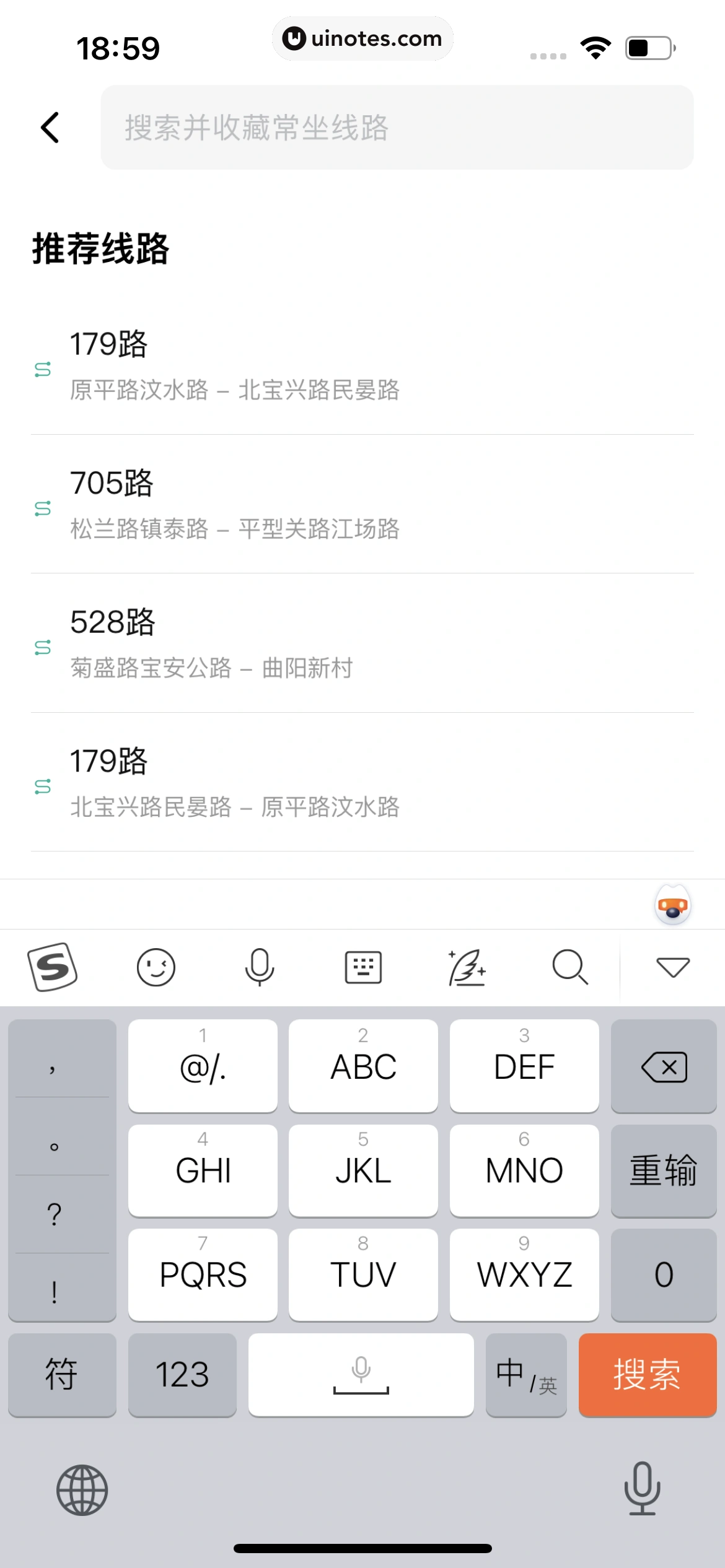The width and height of the screenshot is (725, 1568).
Task: Switch keyboard layout via keyboard icon
Action: (x=362, y=967)
